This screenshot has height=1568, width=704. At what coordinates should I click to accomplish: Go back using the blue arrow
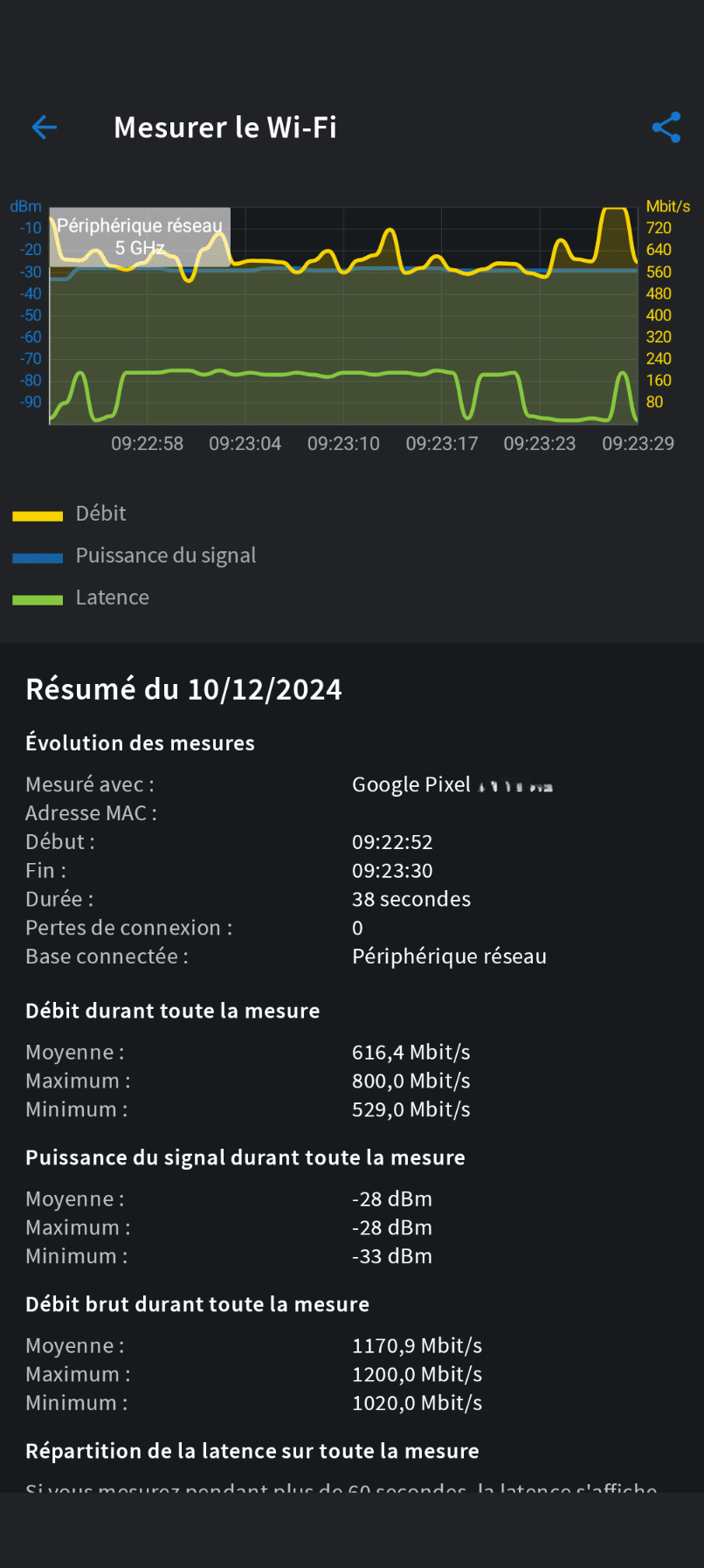[45, 128]
